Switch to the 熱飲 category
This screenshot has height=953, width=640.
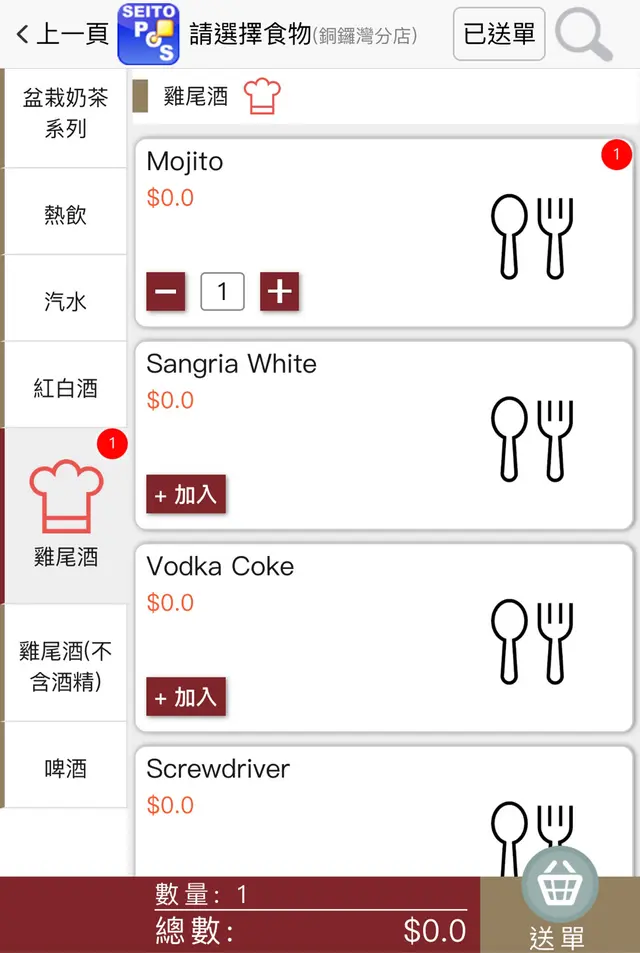pos(66,214)
